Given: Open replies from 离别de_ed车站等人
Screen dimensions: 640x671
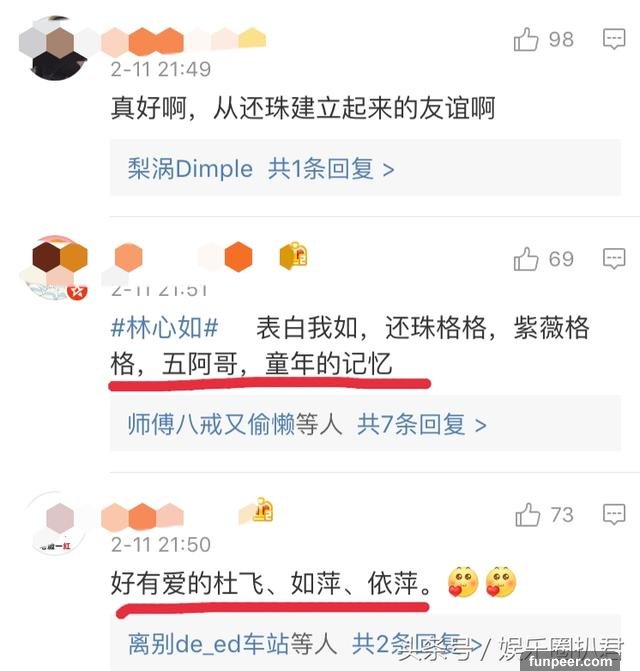Looking at the screenshot, I should click(290, 641).
